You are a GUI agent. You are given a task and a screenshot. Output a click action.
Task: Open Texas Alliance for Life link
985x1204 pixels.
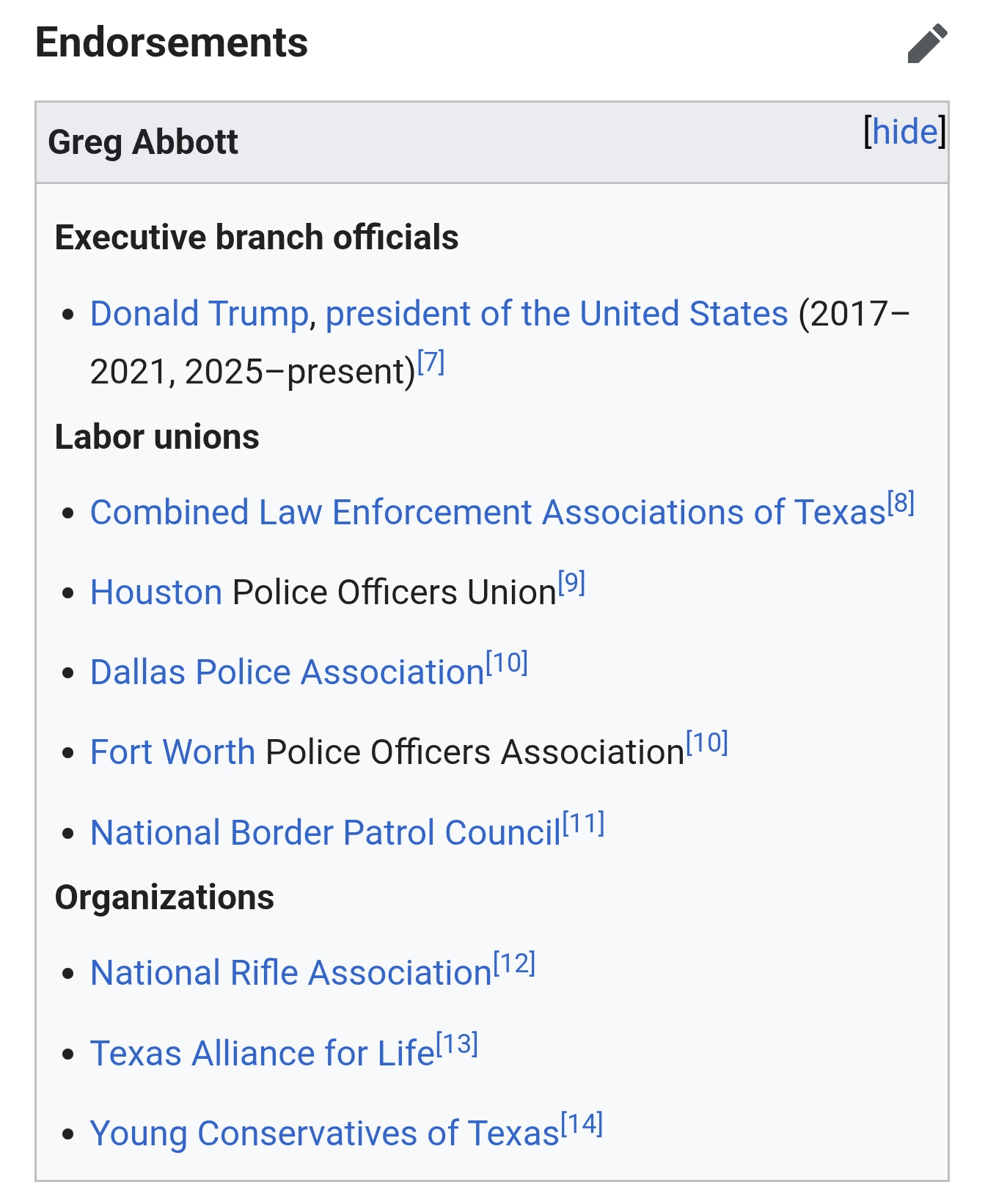262,1054
